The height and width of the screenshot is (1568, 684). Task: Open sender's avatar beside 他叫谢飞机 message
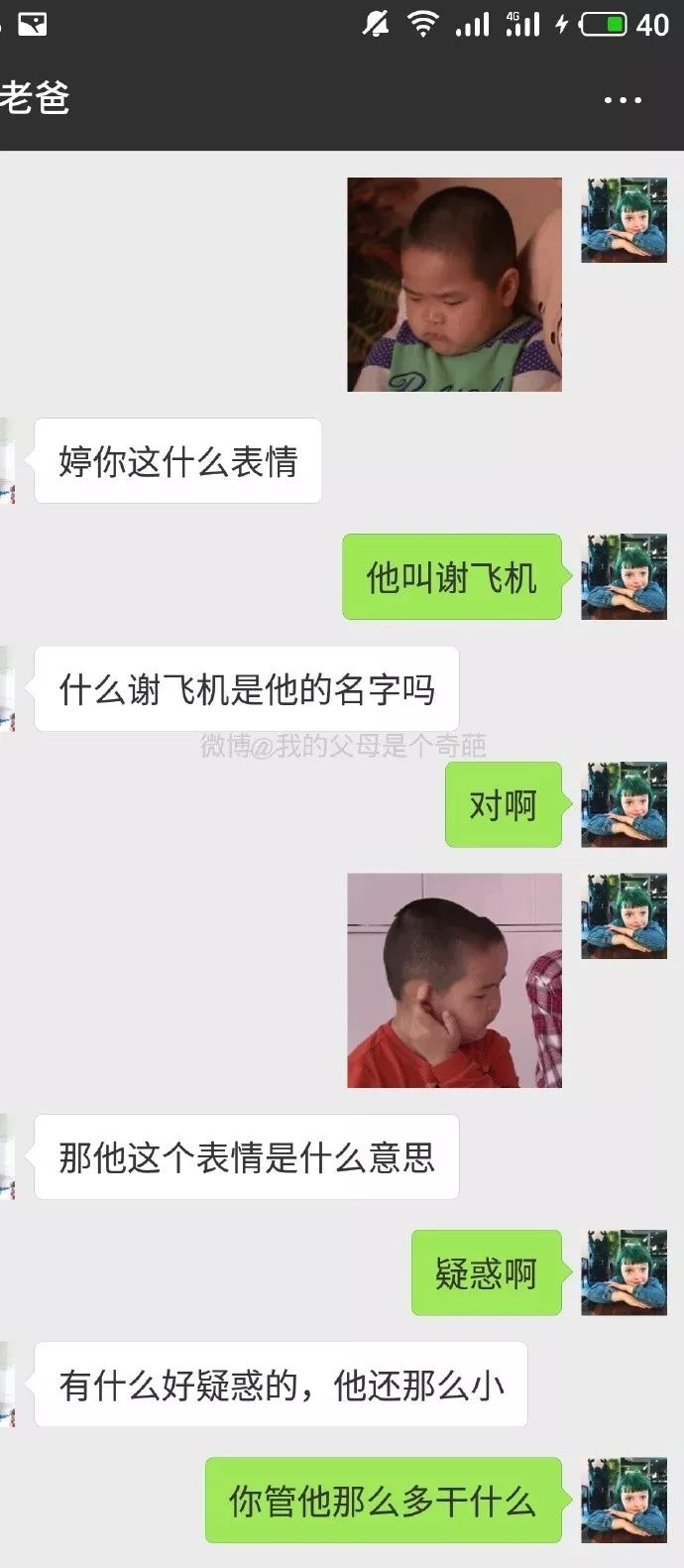click(x=624, y=577)
